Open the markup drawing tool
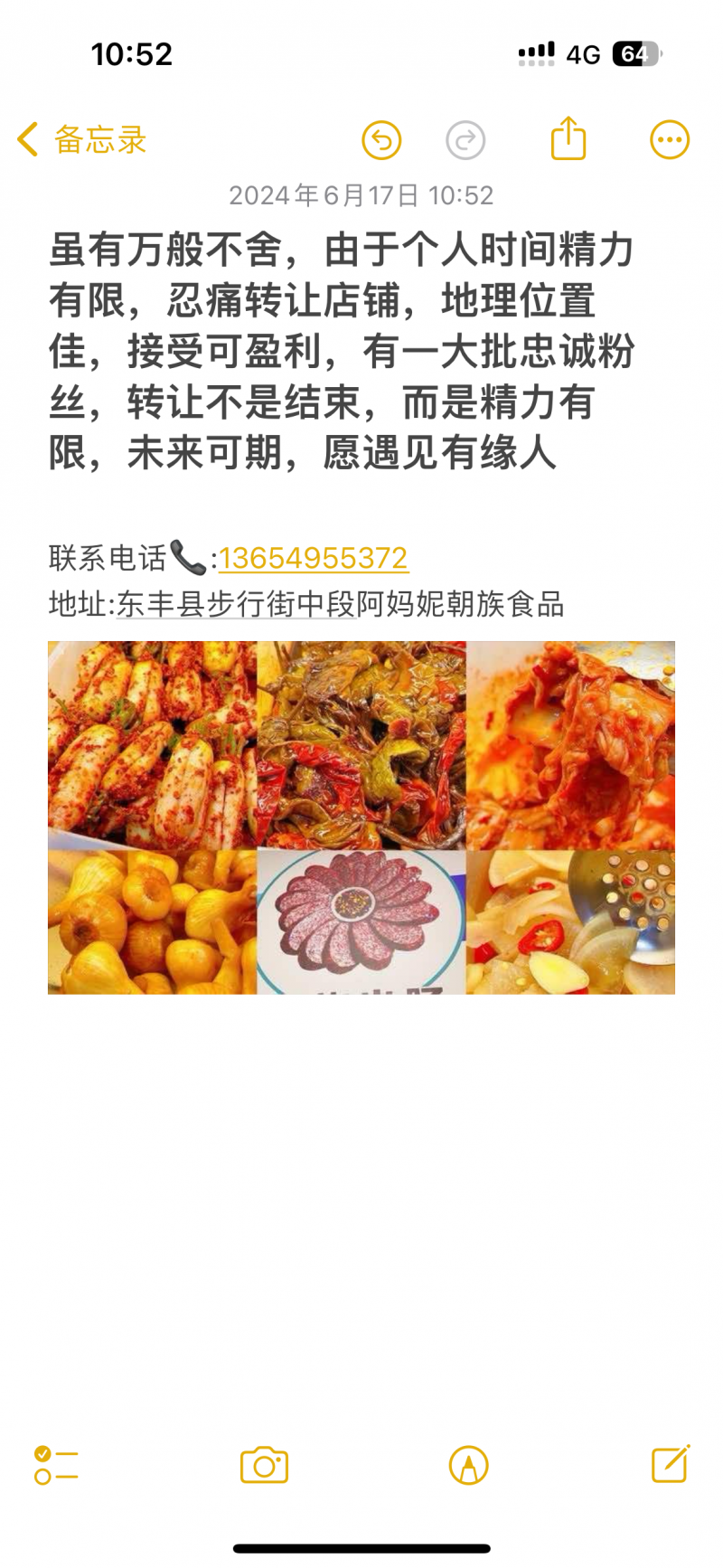The width and height of the screenshot is (723, 1568). pos(468,1465)
